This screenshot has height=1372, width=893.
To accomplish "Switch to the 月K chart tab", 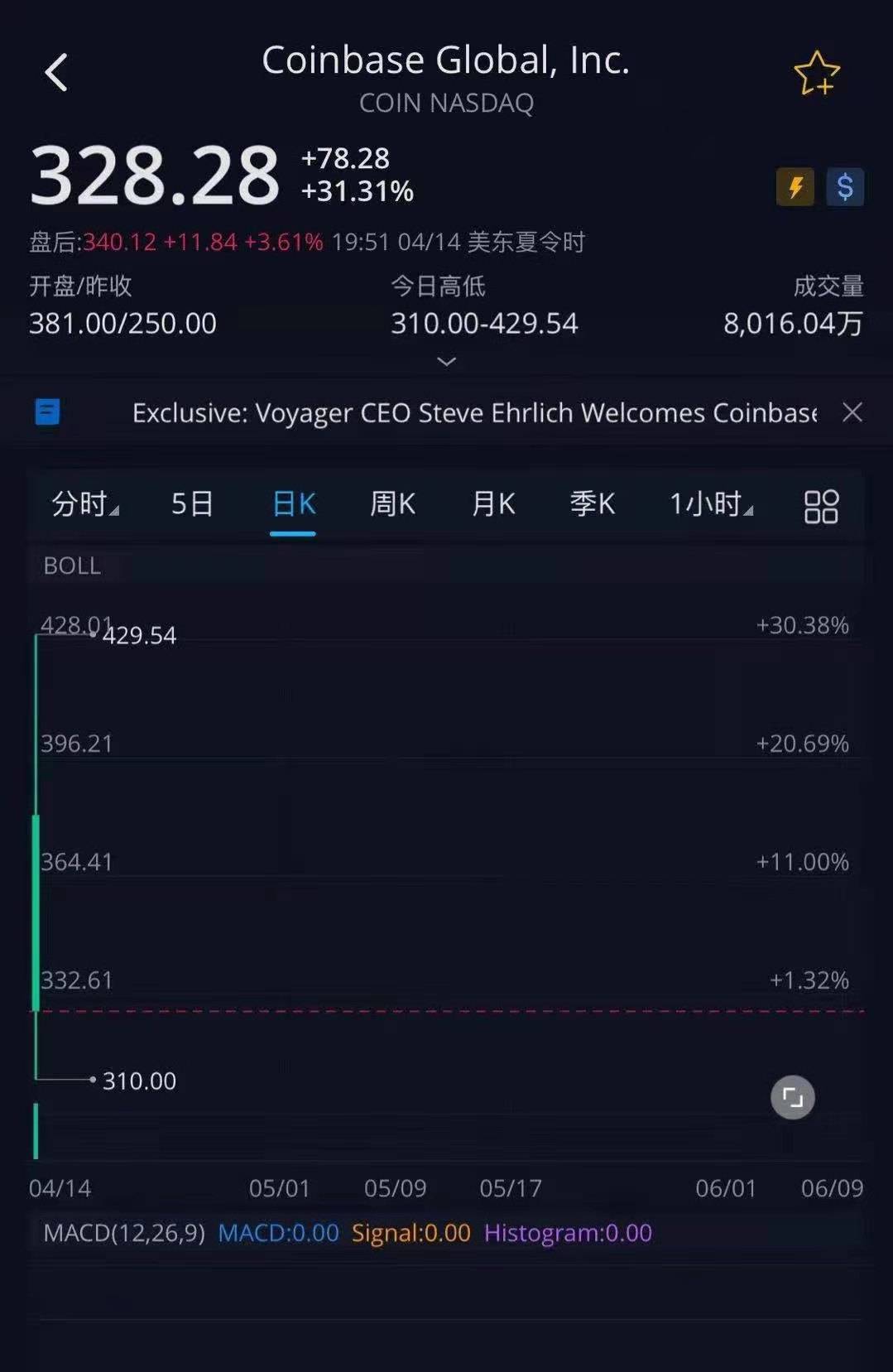I will click(492, 503).
